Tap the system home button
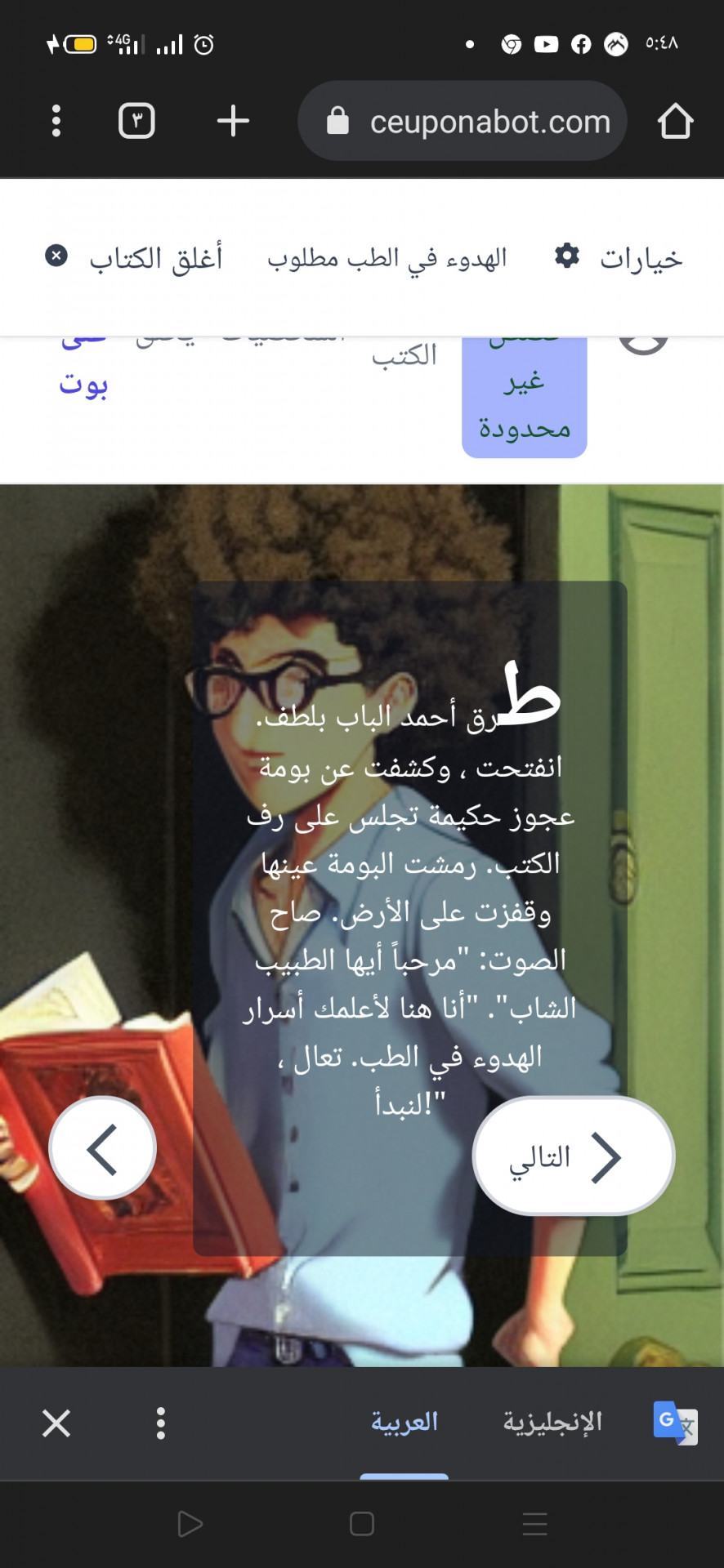The width and height of the screenshot is (724, 1568). [x=362, y=1524]
